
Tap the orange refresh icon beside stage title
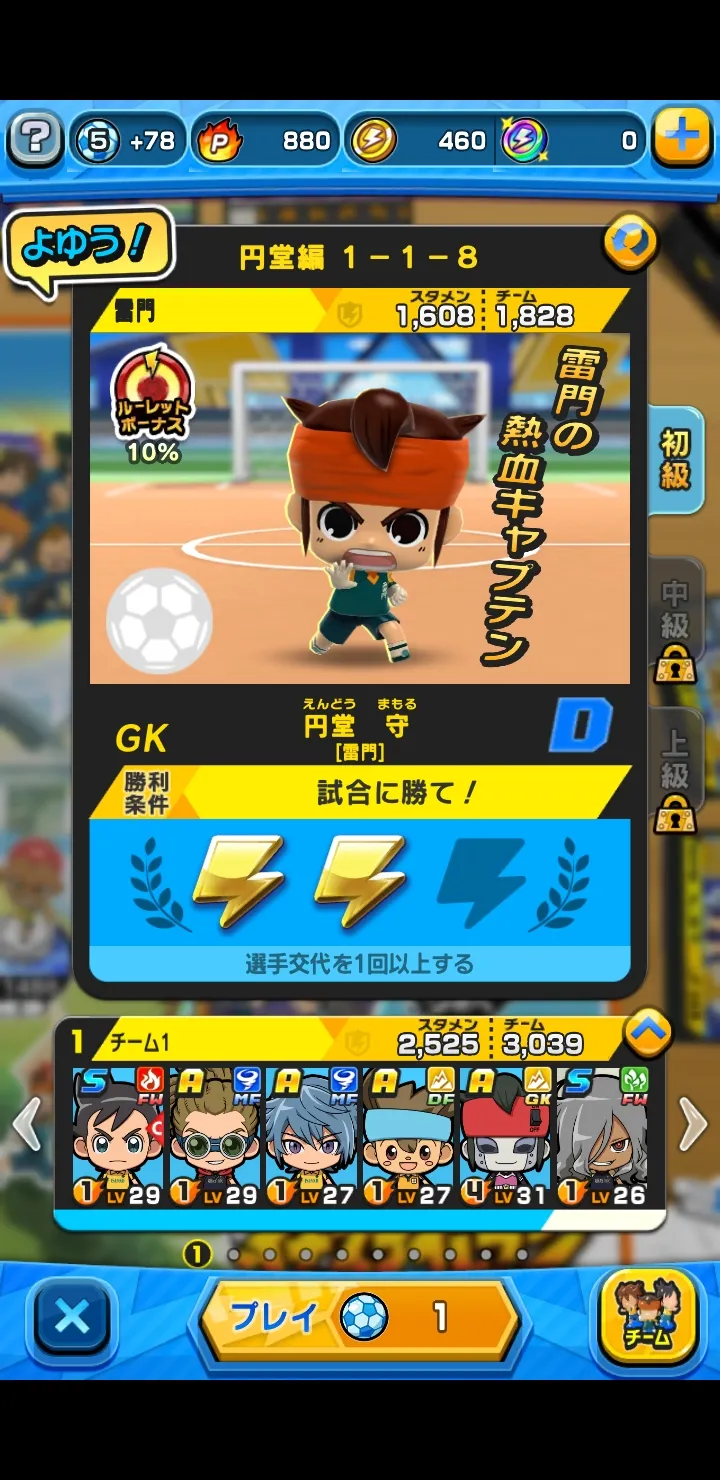(x=630, y=243)
